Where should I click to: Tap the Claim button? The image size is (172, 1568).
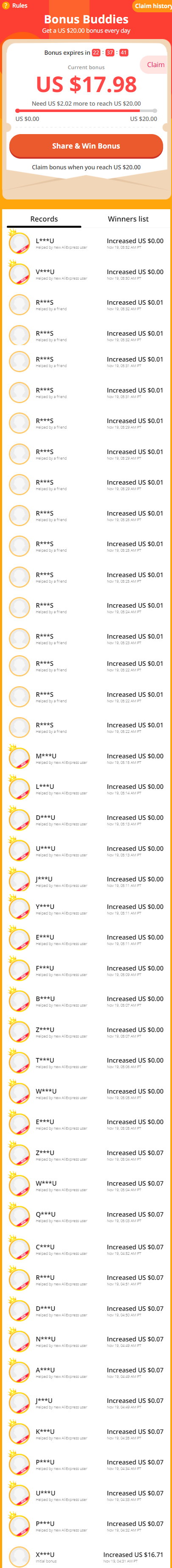click(x=155, y=65)
